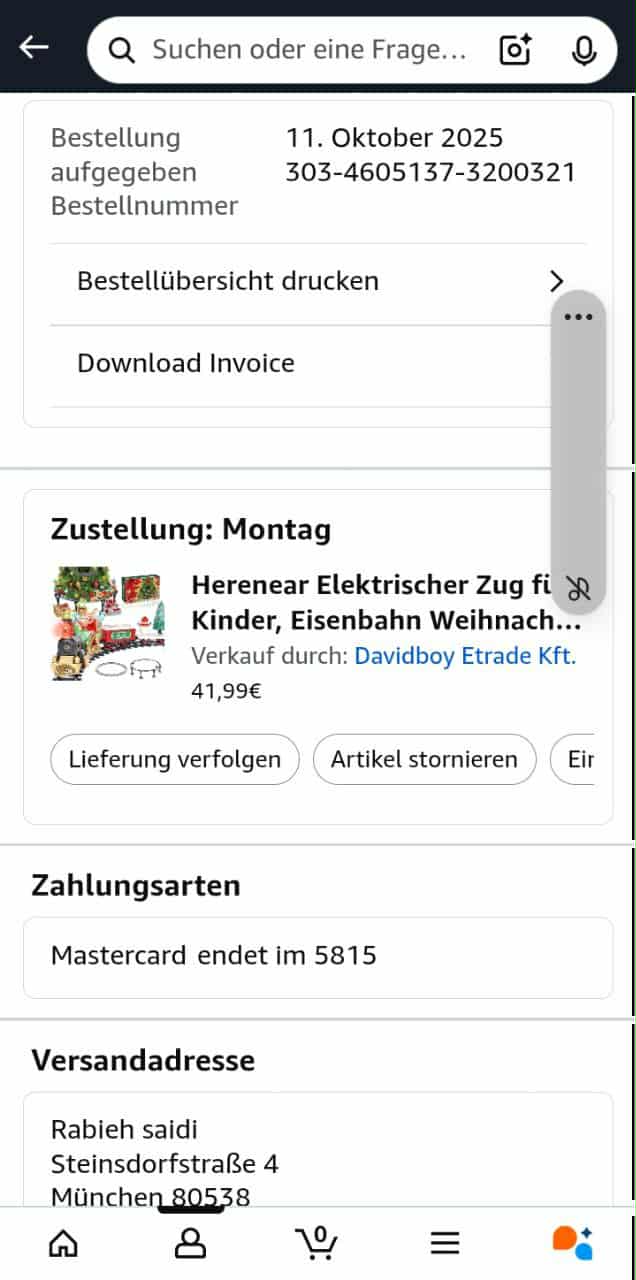
Task: Open the Herenear train product image
Action: click(x=111, y=624)
